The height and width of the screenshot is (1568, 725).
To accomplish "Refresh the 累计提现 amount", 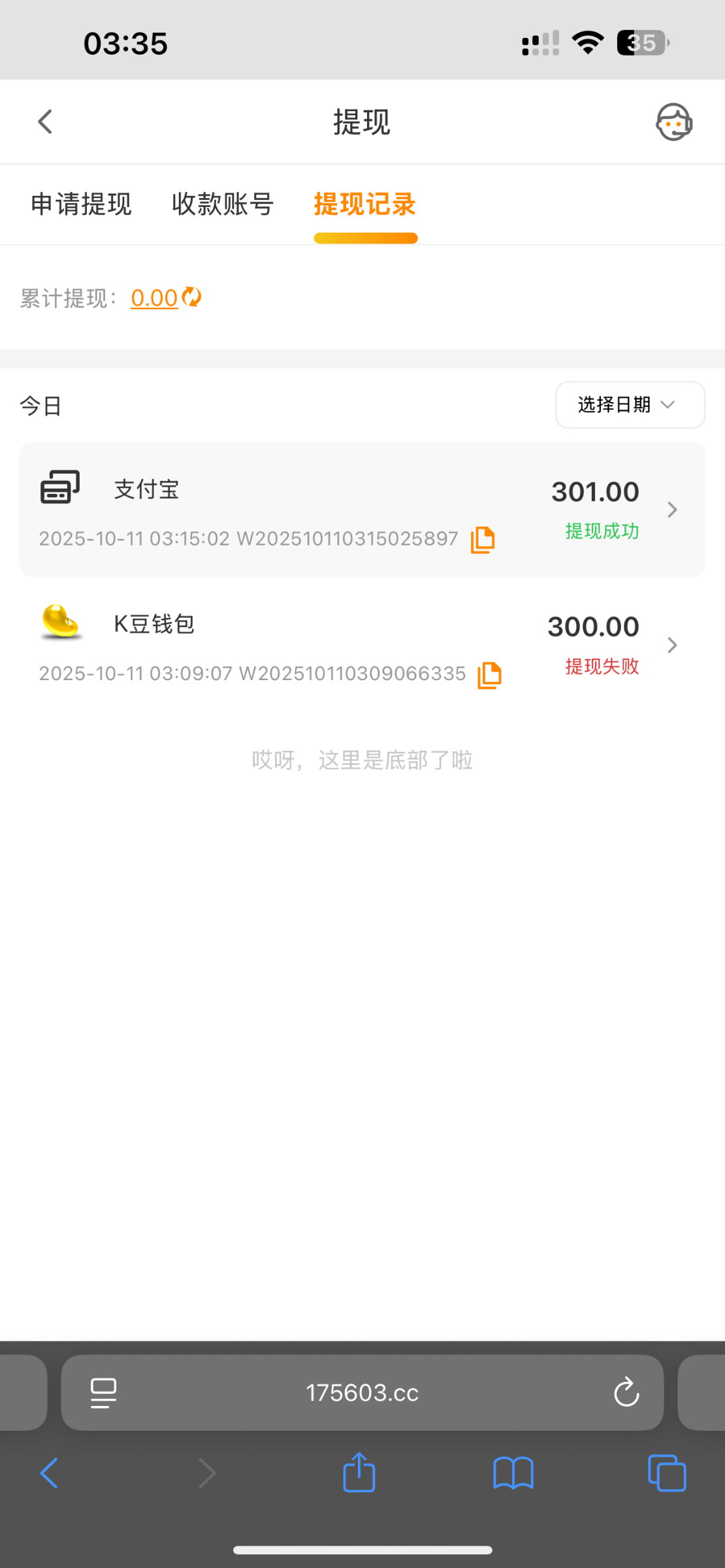I will click(191, 297).
